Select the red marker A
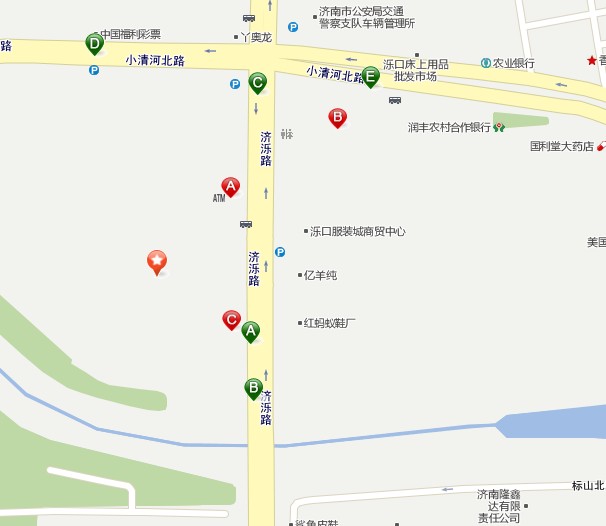The image size is (606, 526). click(231, 187)
